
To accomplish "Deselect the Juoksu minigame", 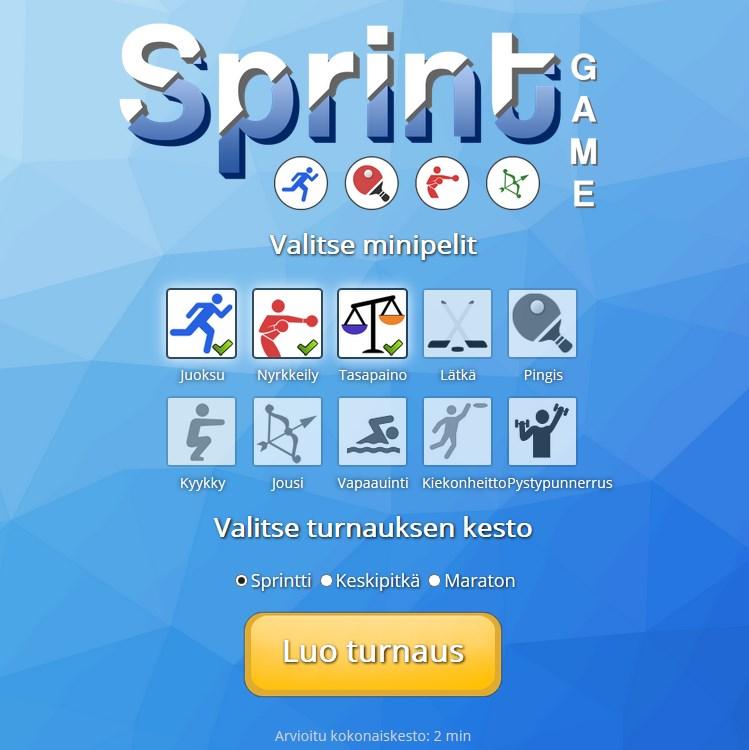I will point(201,323).
